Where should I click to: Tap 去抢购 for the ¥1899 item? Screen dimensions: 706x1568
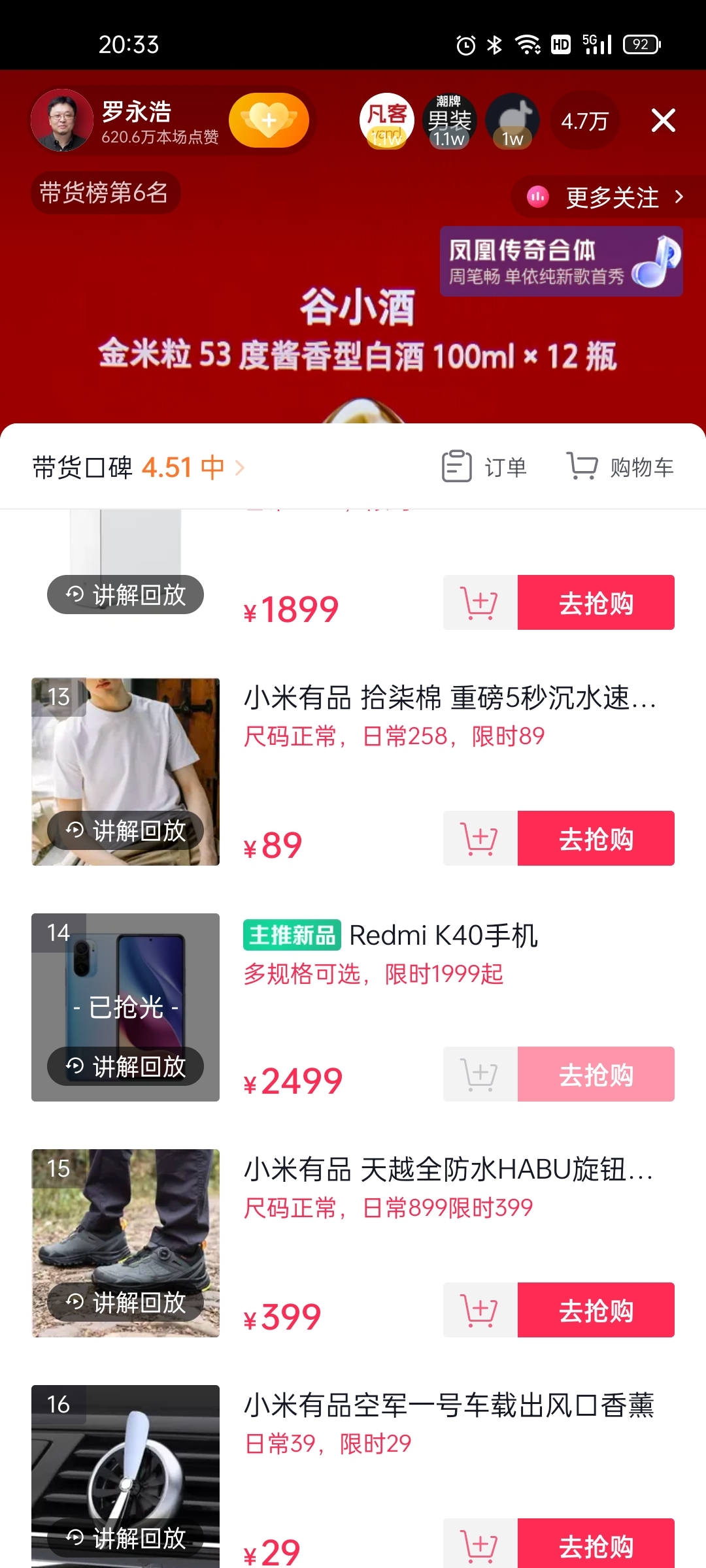(x=596, y=602)
